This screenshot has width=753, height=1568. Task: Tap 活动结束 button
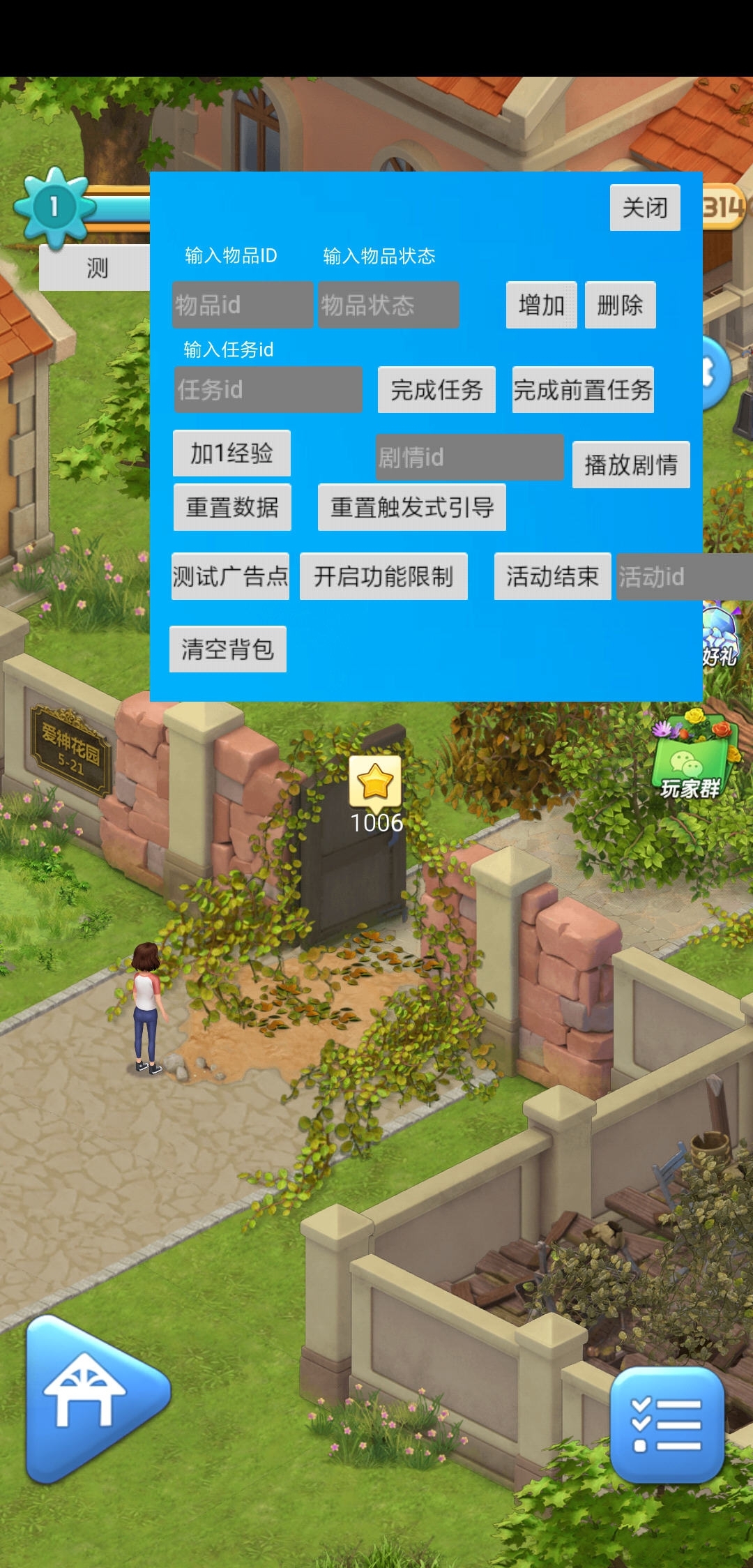[x=552, y=576]
